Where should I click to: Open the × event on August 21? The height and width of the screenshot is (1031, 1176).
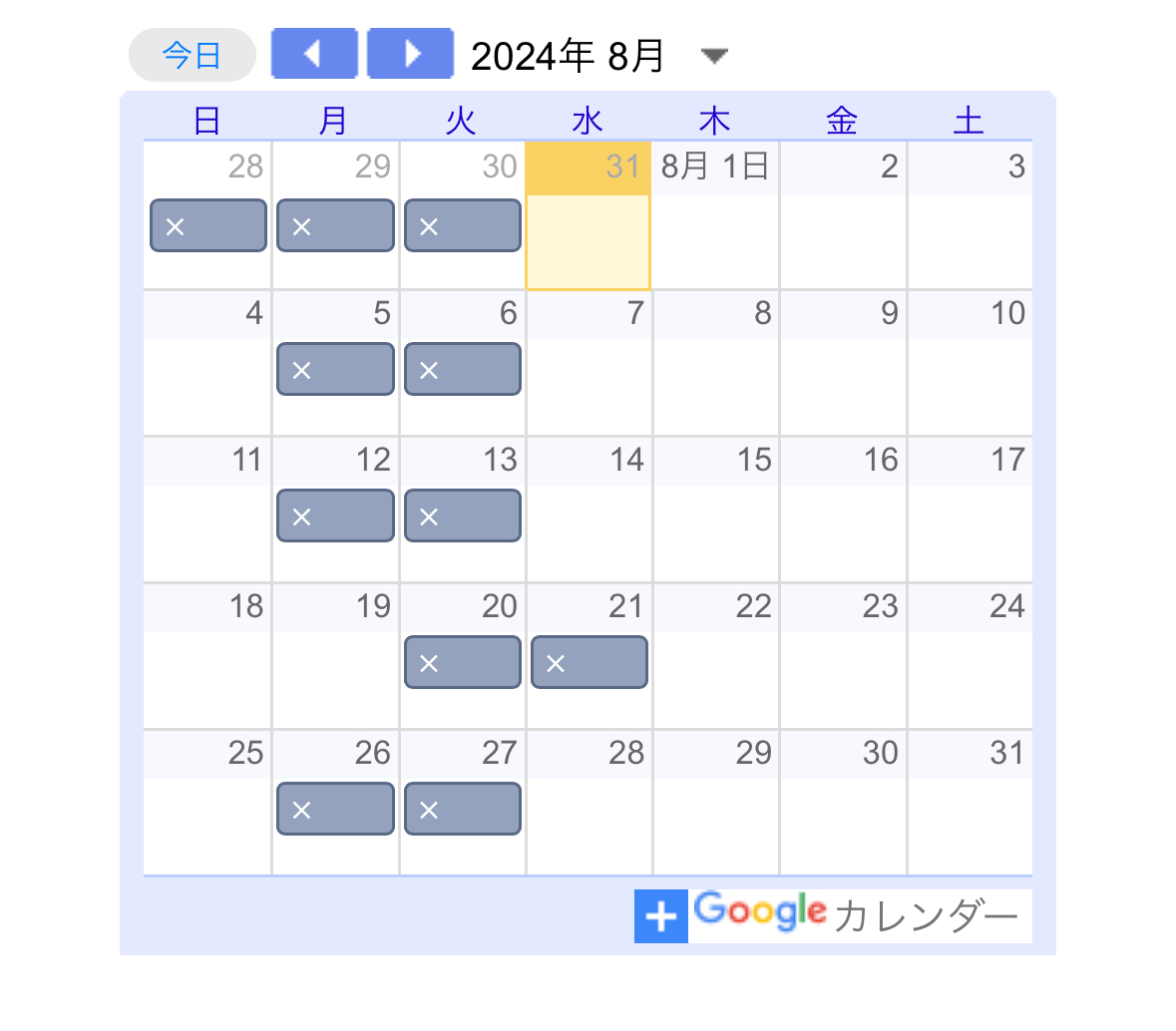point(588,663)
